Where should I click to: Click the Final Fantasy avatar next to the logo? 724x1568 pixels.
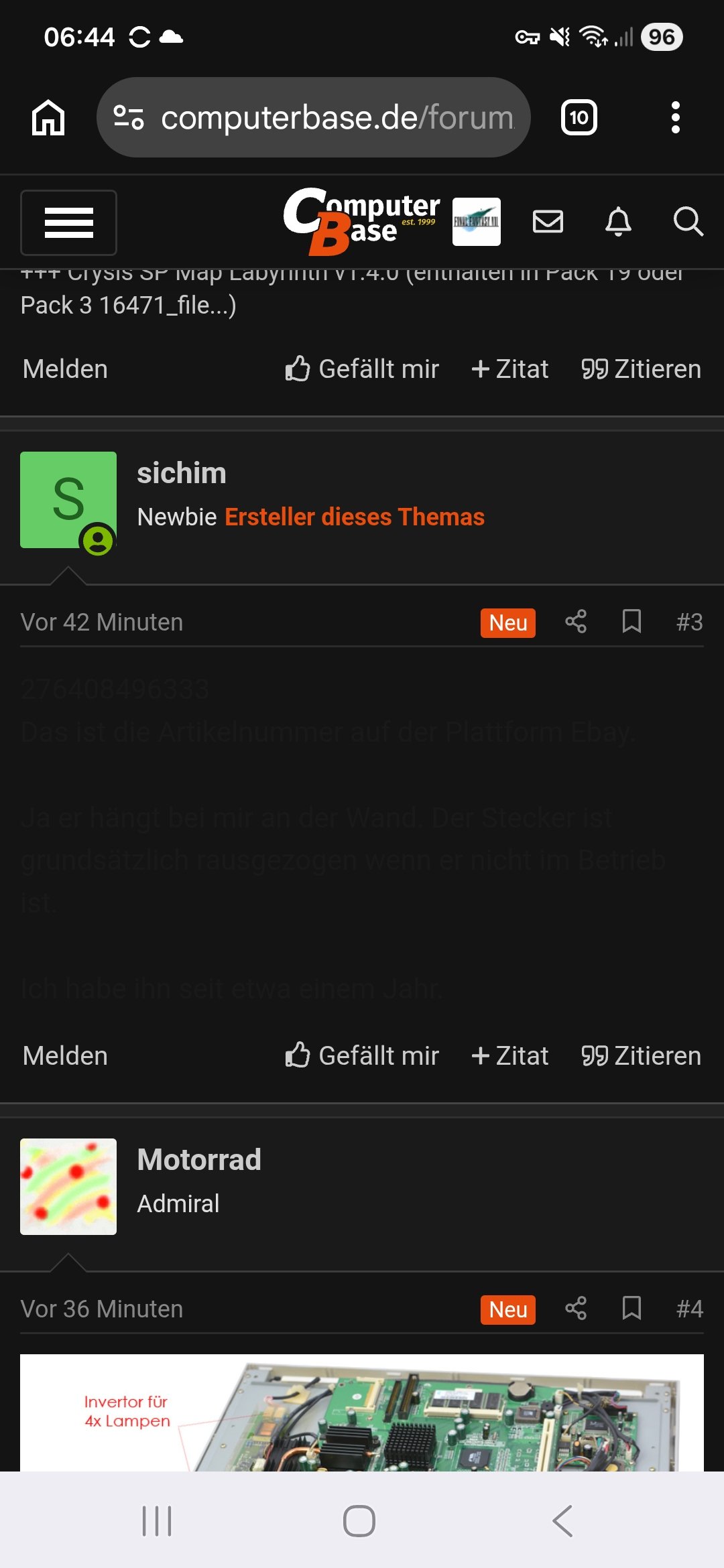(477, 222)
